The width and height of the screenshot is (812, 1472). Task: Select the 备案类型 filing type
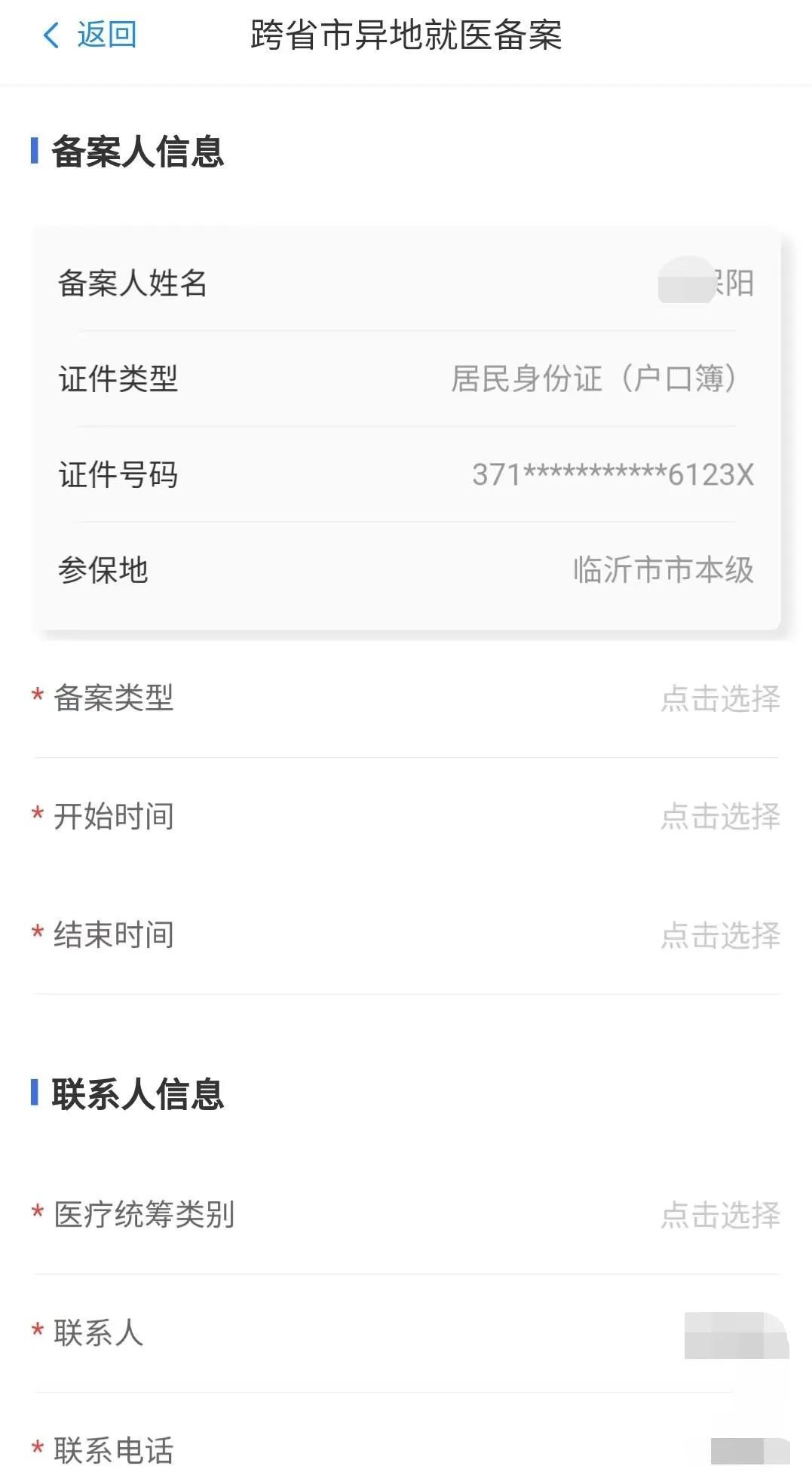719,698
